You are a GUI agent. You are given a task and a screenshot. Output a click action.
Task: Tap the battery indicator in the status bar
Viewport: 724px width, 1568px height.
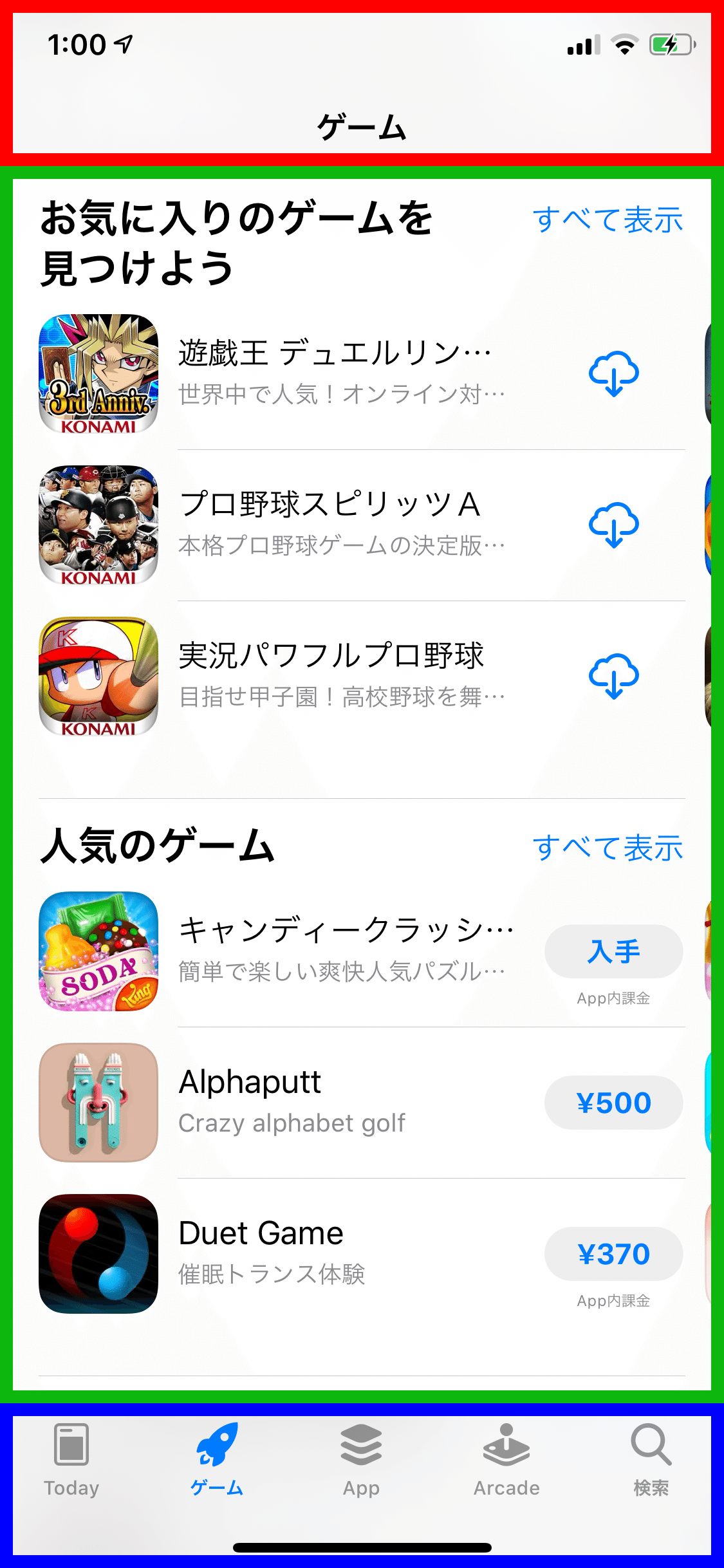[x=669, y=44]
